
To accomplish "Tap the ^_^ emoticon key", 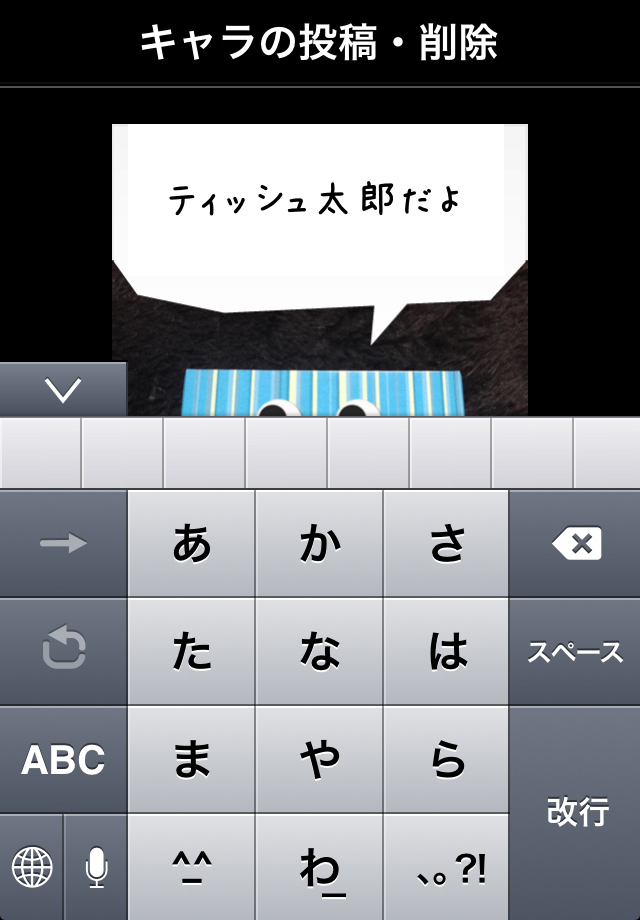I will (192, 867).
